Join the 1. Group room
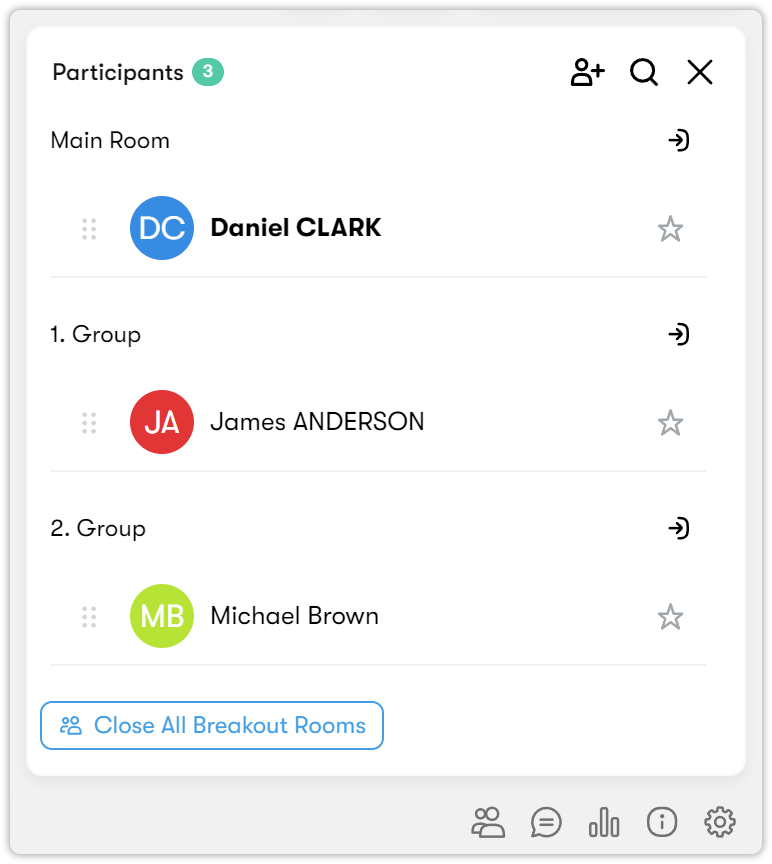The image size is (772, 864). (x=679, y=334)
